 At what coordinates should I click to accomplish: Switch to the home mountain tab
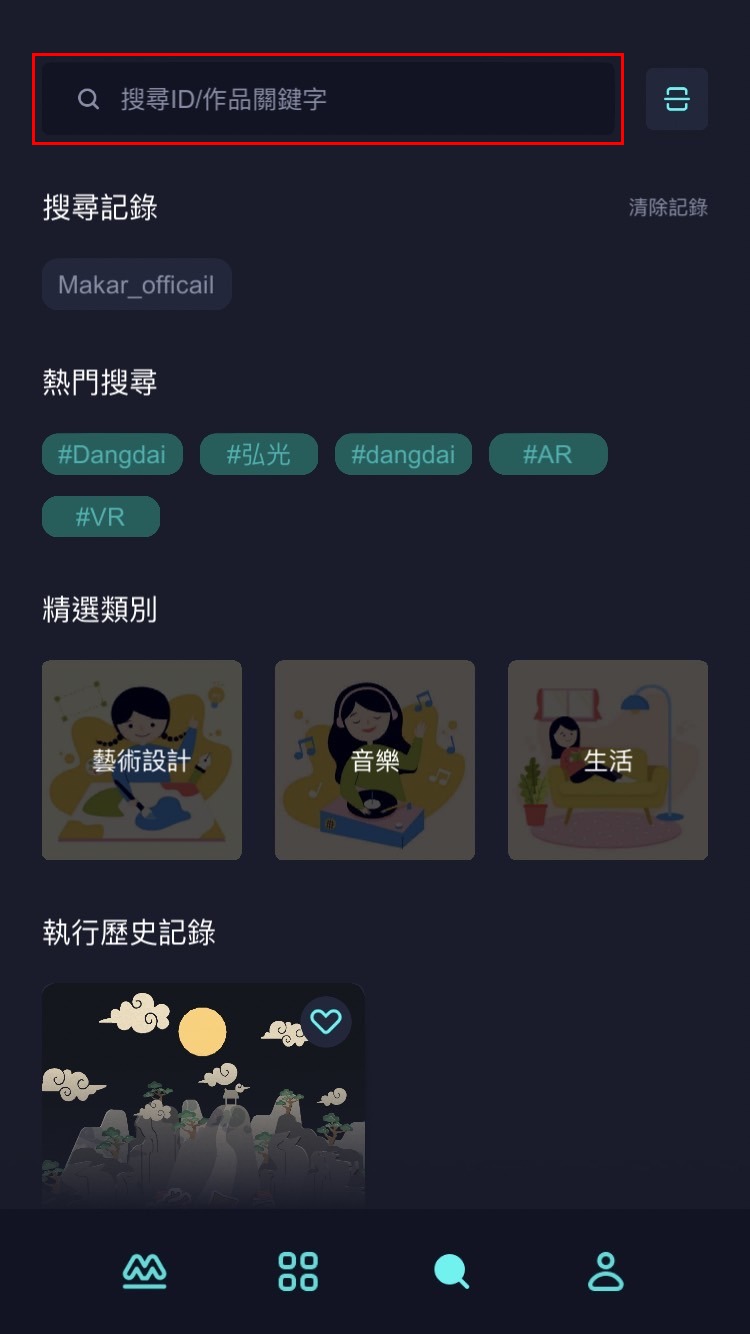[144, 1272]
